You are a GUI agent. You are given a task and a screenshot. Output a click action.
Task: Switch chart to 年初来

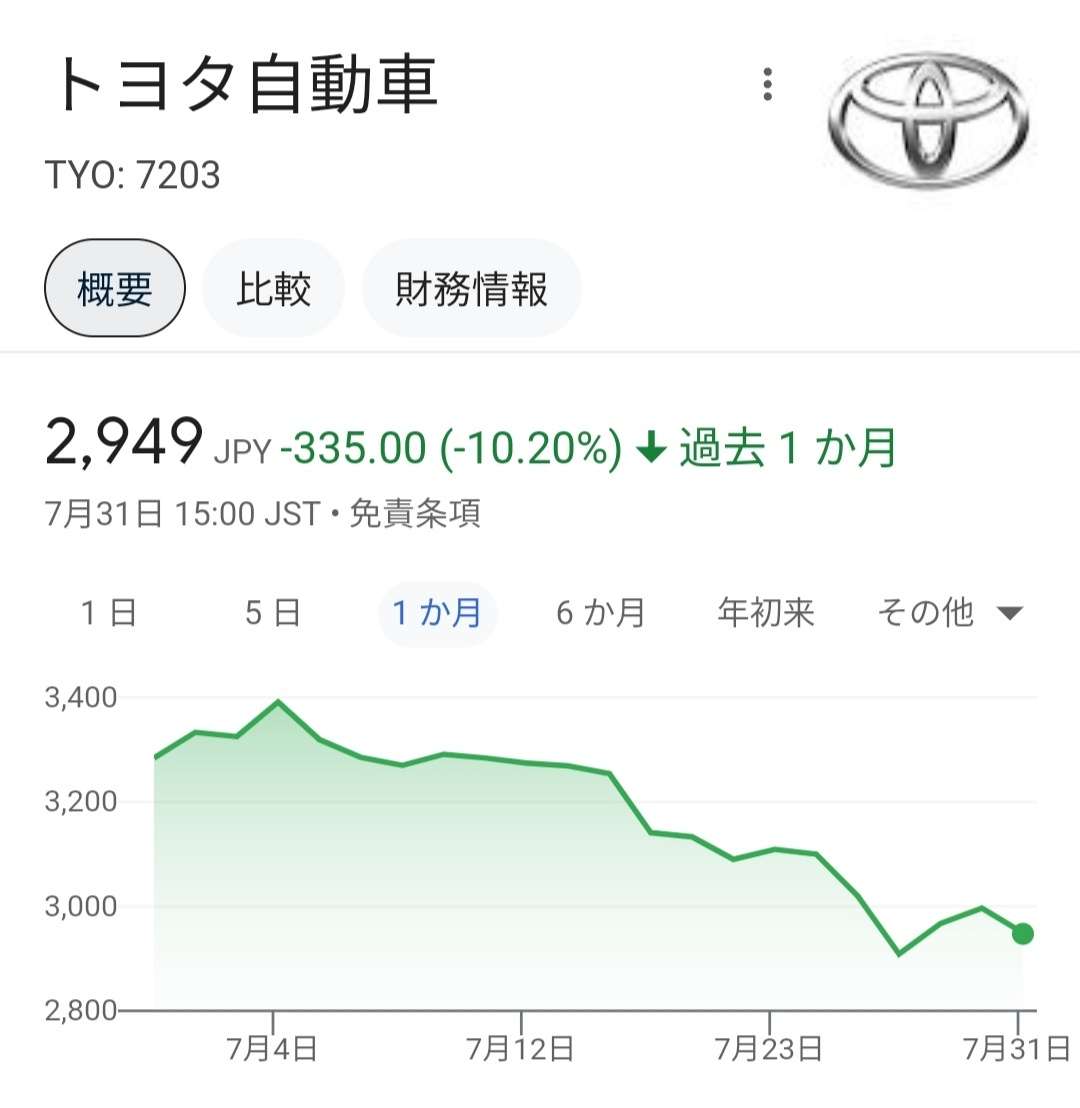(x=766, y=612)
